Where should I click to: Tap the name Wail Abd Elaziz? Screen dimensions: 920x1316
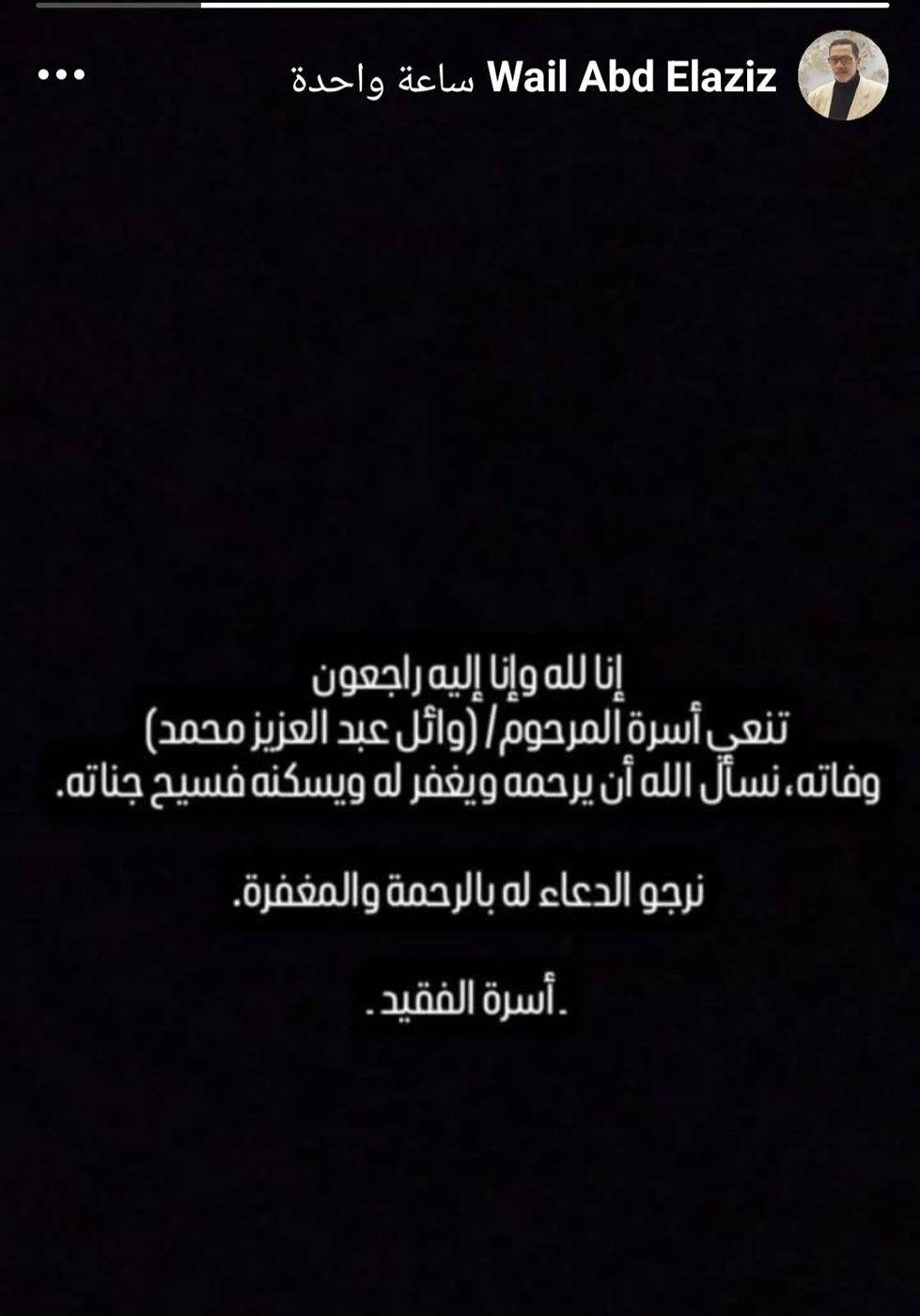(x=632, y=77)
